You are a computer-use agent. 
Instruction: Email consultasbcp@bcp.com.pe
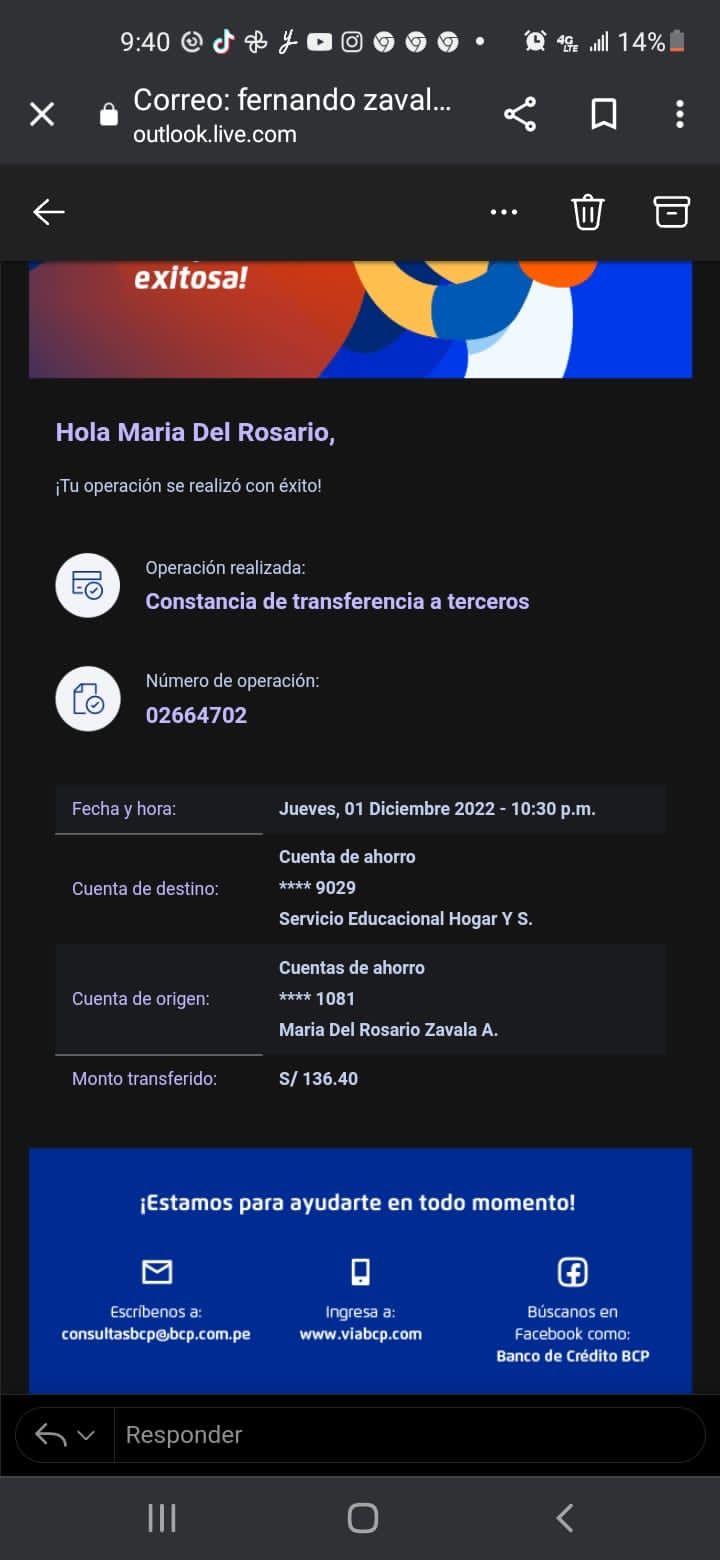click(156, 1334)
